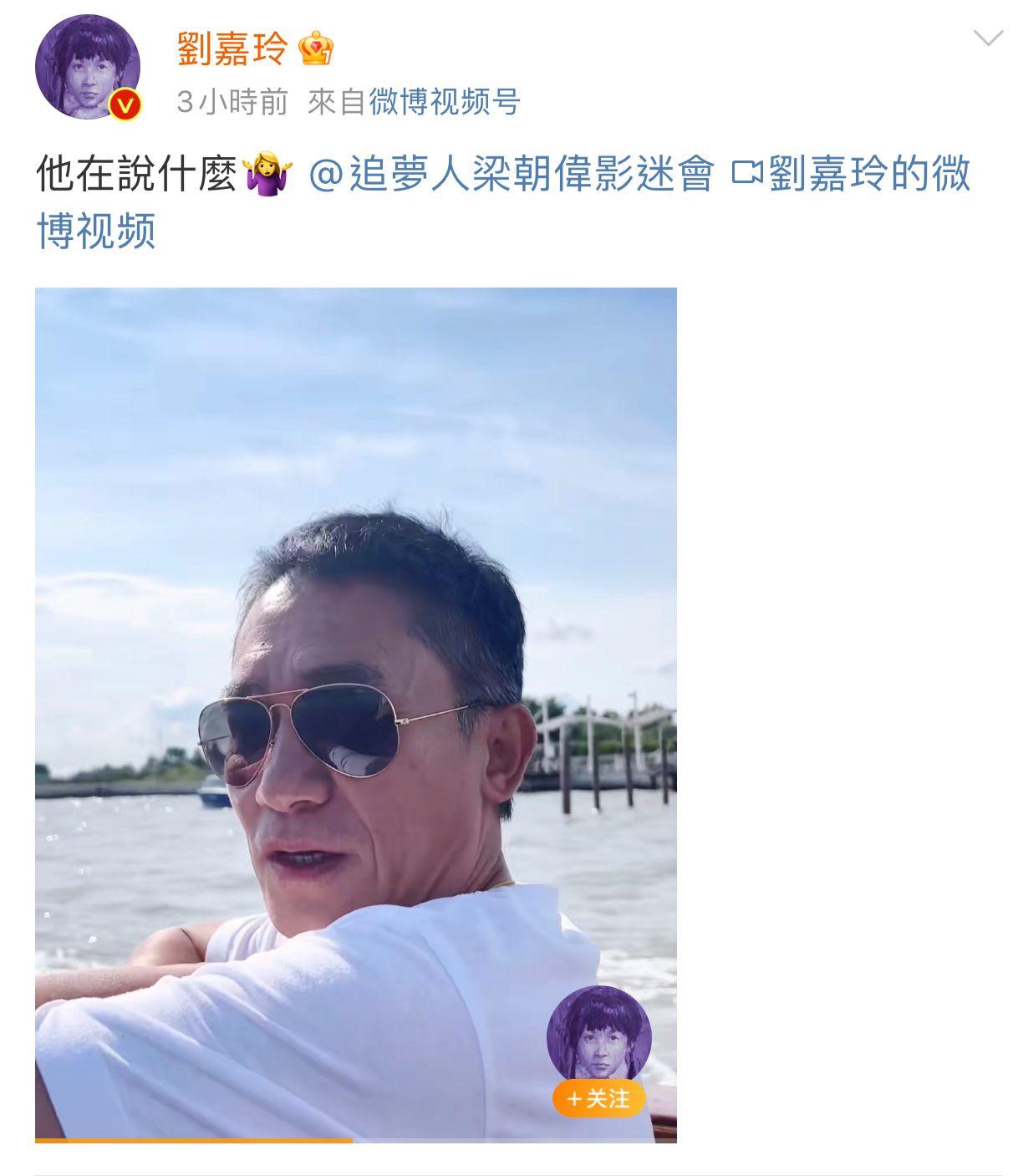The height and width of the screenshot is (1176, 1018).
Task: Open 劉嘉玲's profile avatar
Action: 87,67
